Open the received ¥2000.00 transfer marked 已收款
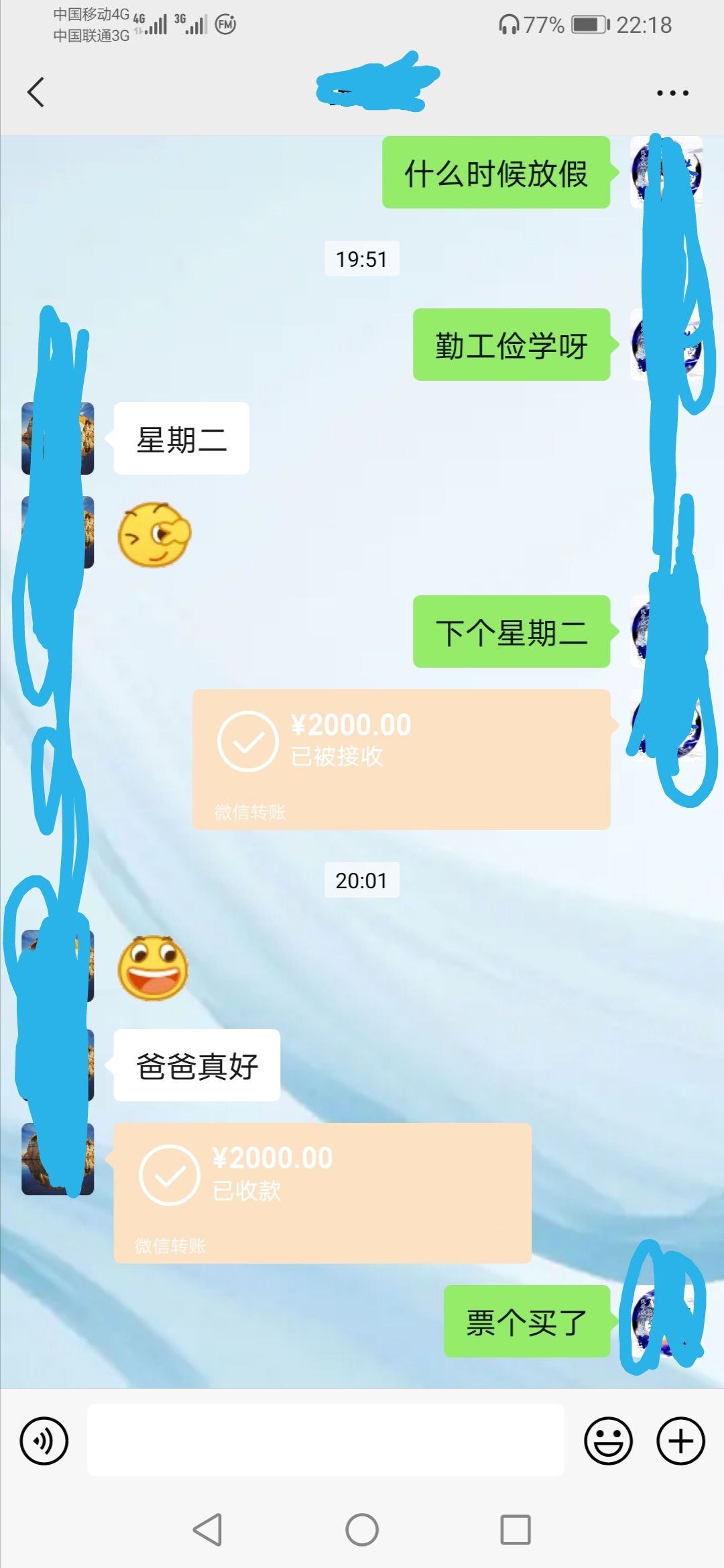This screenshot has width=724, height=1568. click(x=322, y=1193)
